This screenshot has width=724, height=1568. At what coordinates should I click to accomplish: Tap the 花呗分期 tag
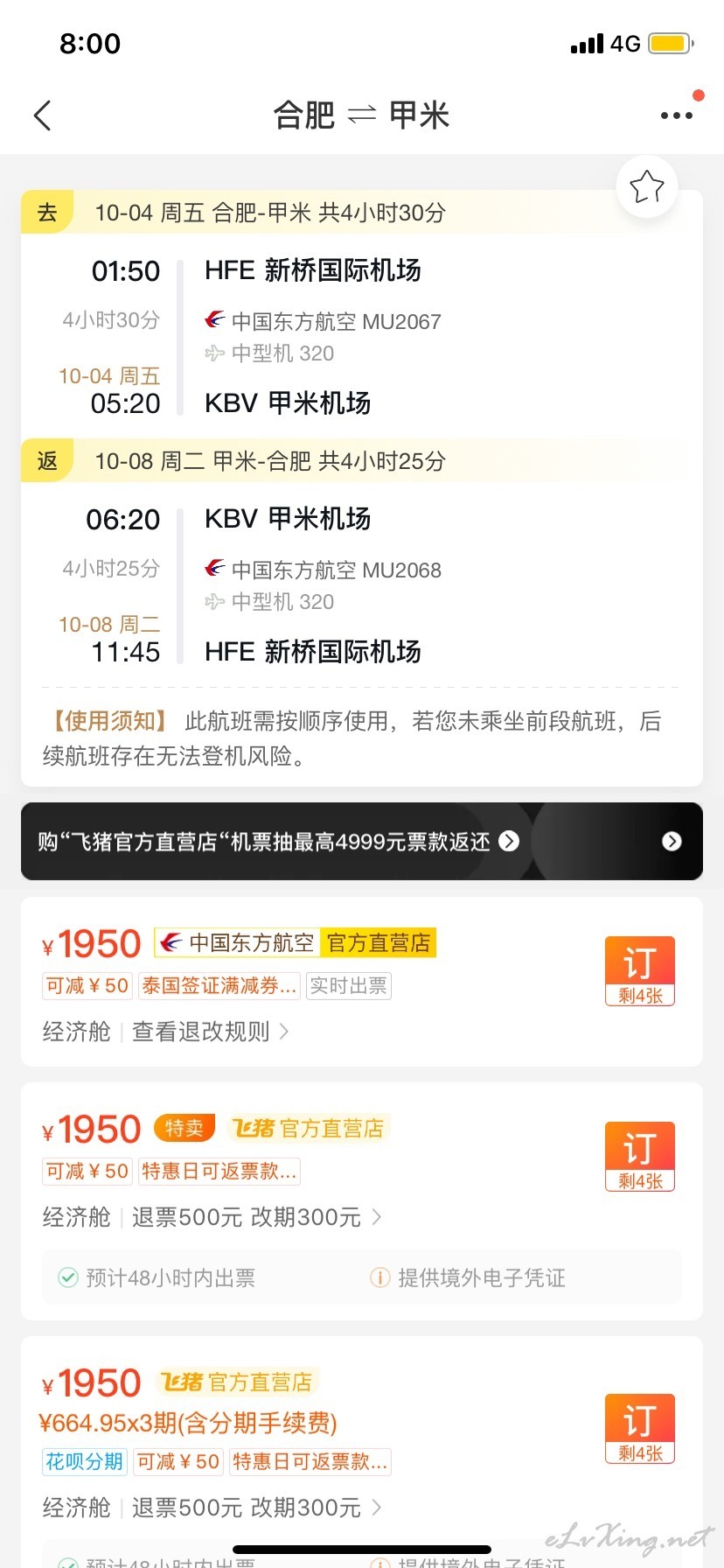tap(85, 1462)
